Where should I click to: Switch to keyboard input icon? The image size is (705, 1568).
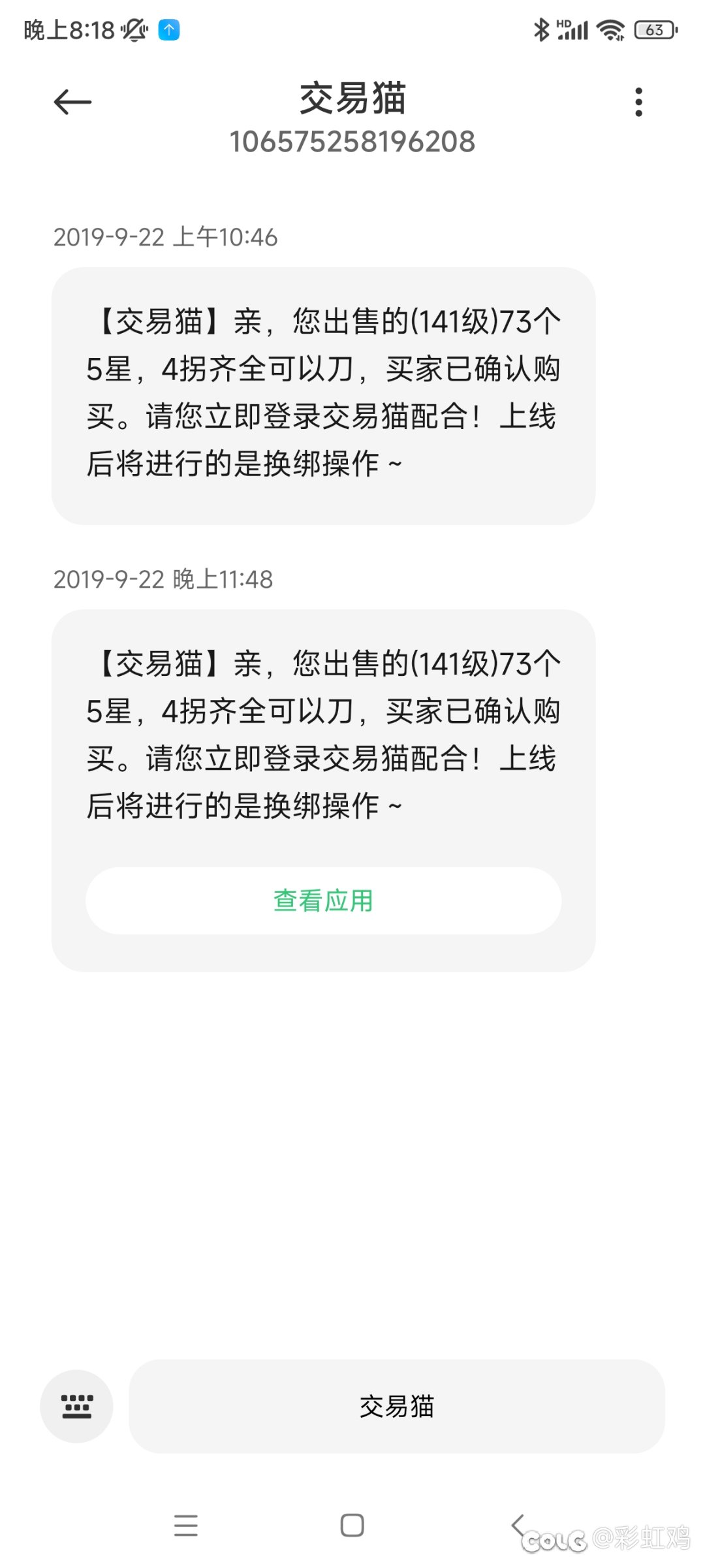(x=76, y=1406)
